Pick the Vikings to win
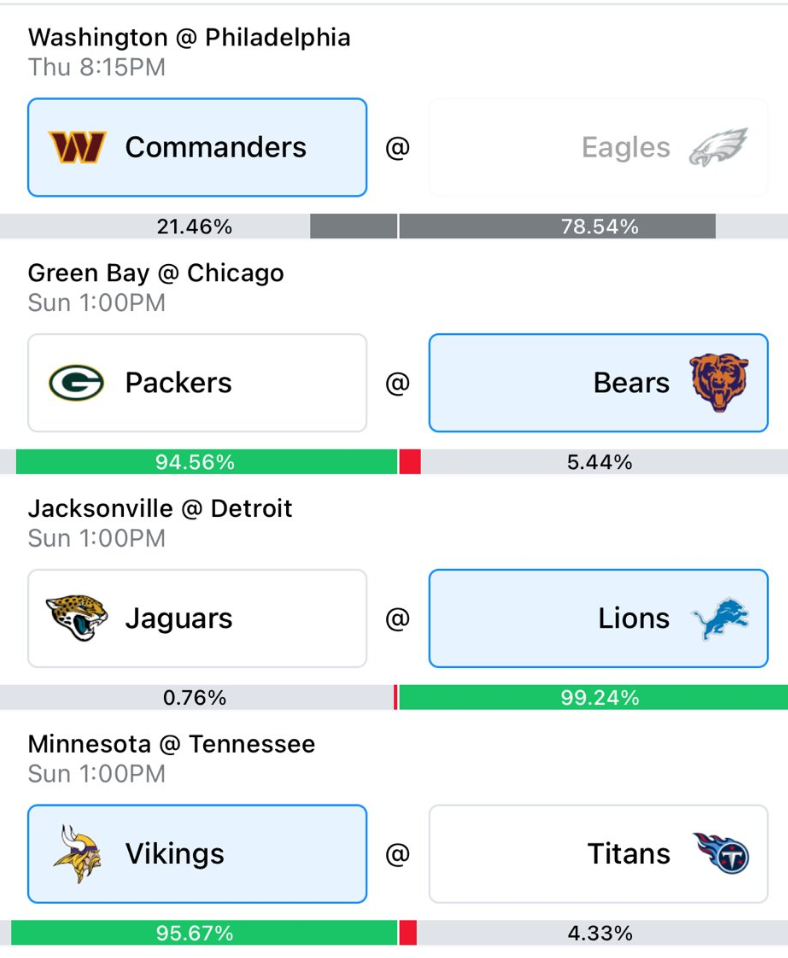This screenshot has width=788, height=958. pos(197,854)
